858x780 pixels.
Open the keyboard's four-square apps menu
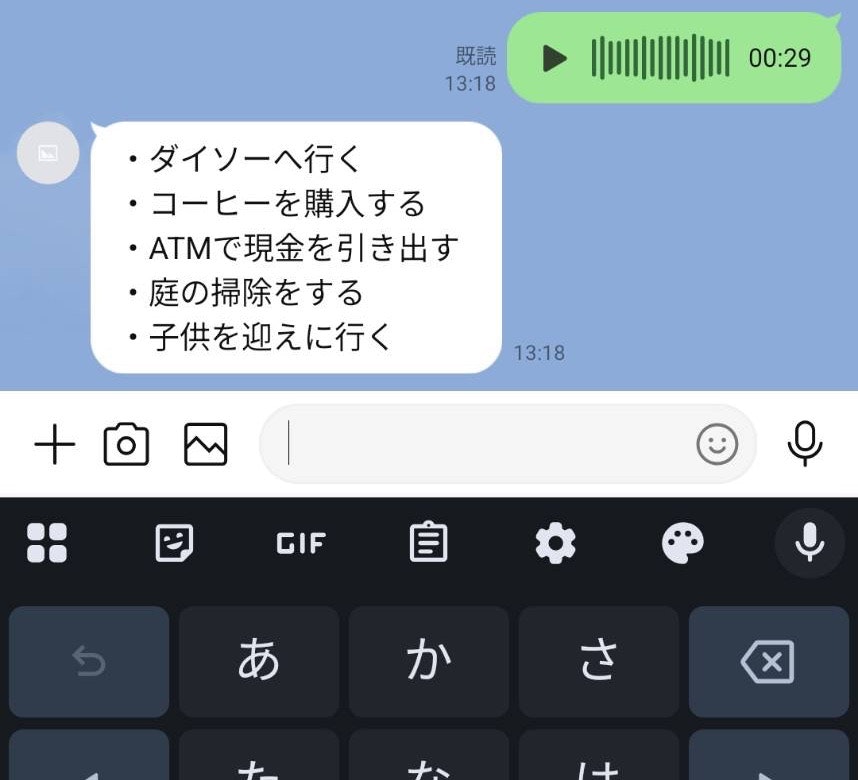(47, 543)
